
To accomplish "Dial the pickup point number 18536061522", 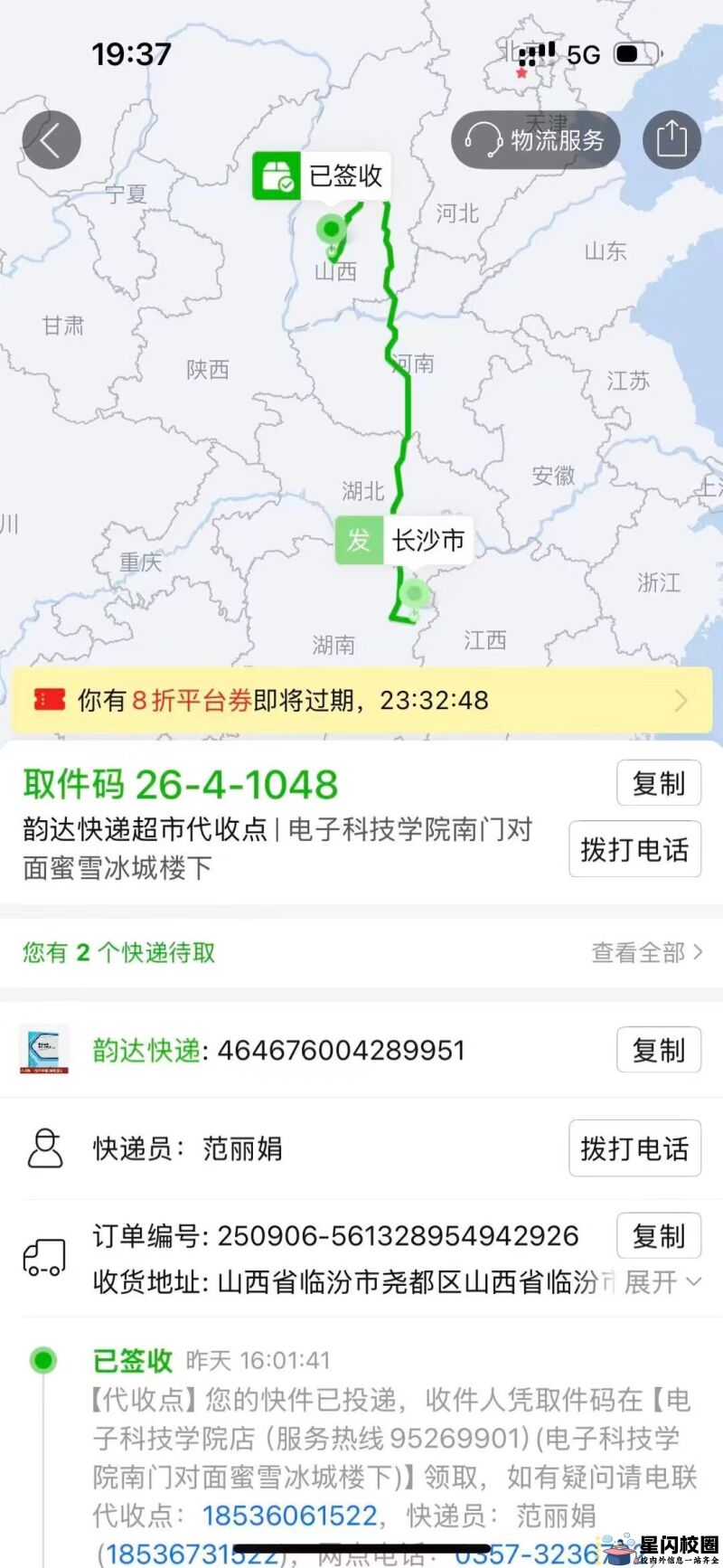I will [289, 1515].
